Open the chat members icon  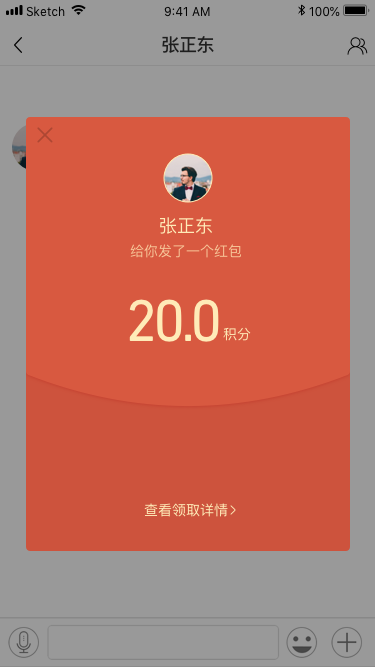[357, 46]
